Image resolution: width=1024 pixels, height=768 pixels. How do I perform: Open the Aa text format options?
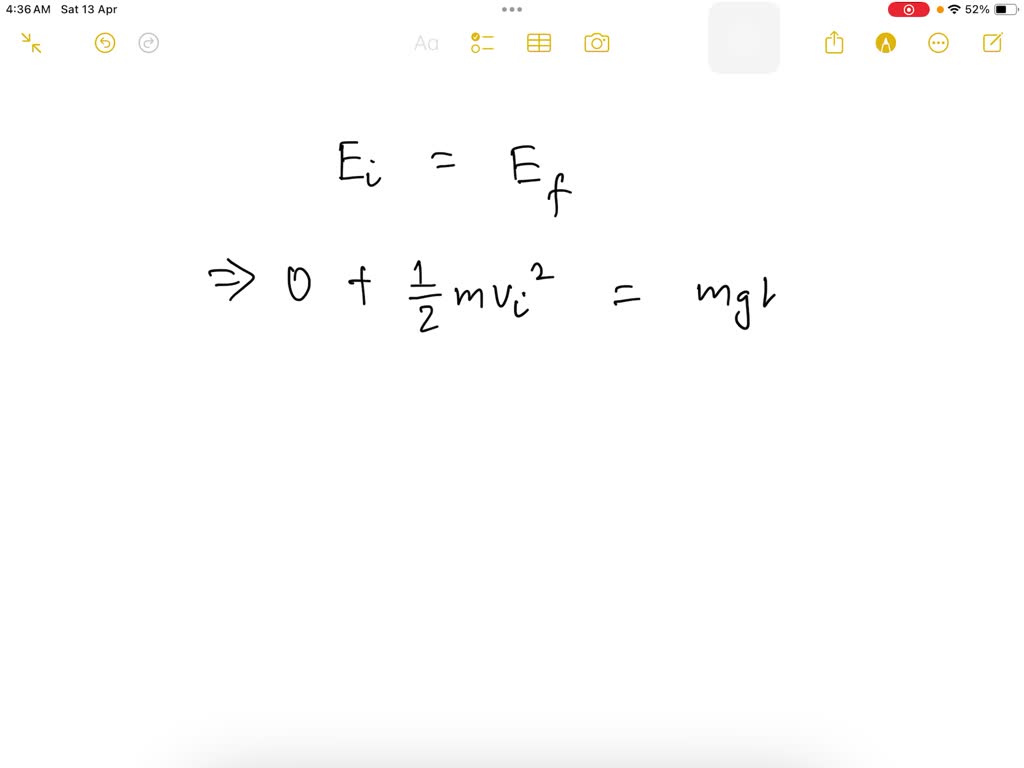[x=426, y=43]
